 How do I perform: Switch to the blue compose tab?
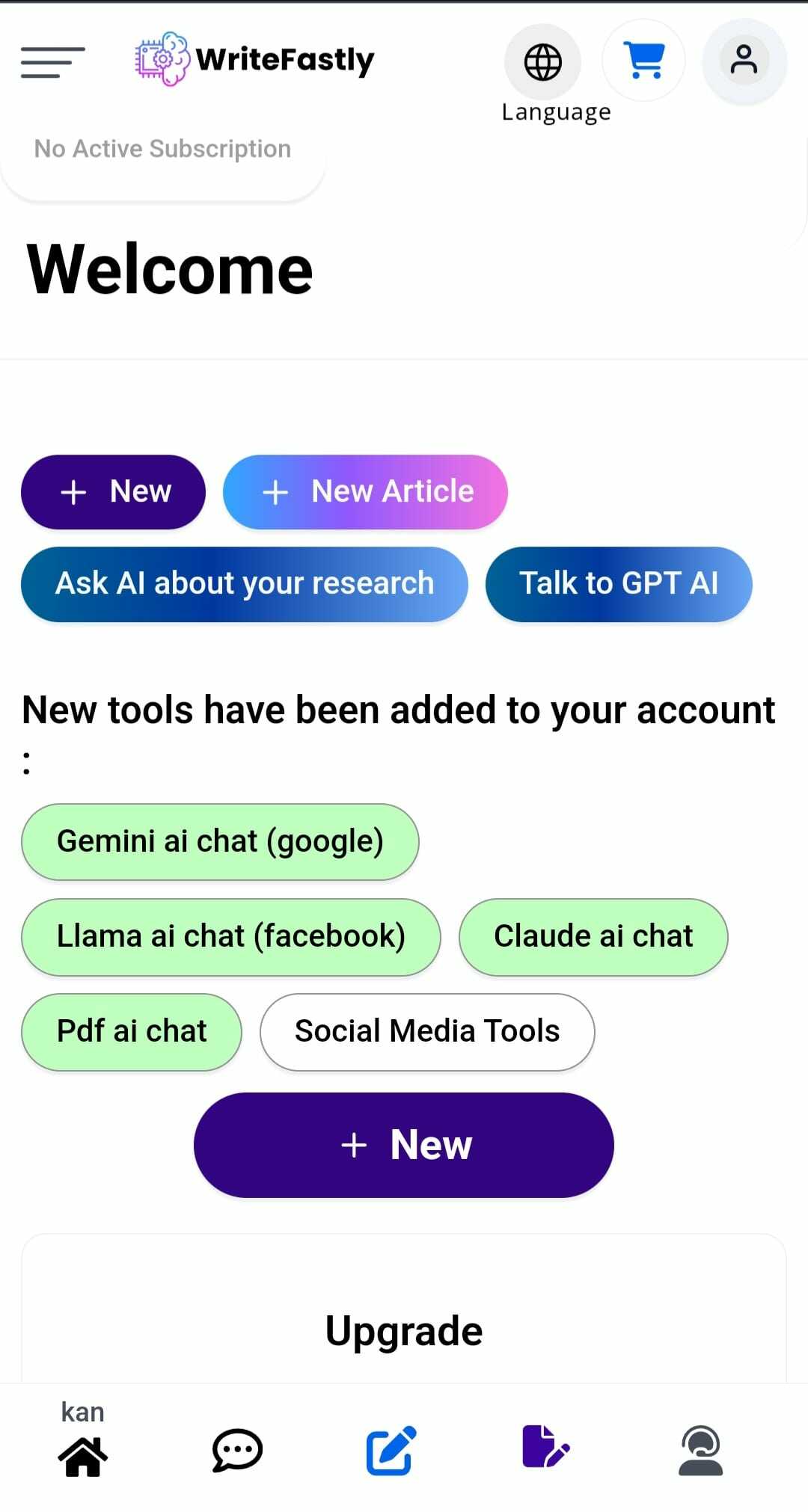coord(391,1451)
